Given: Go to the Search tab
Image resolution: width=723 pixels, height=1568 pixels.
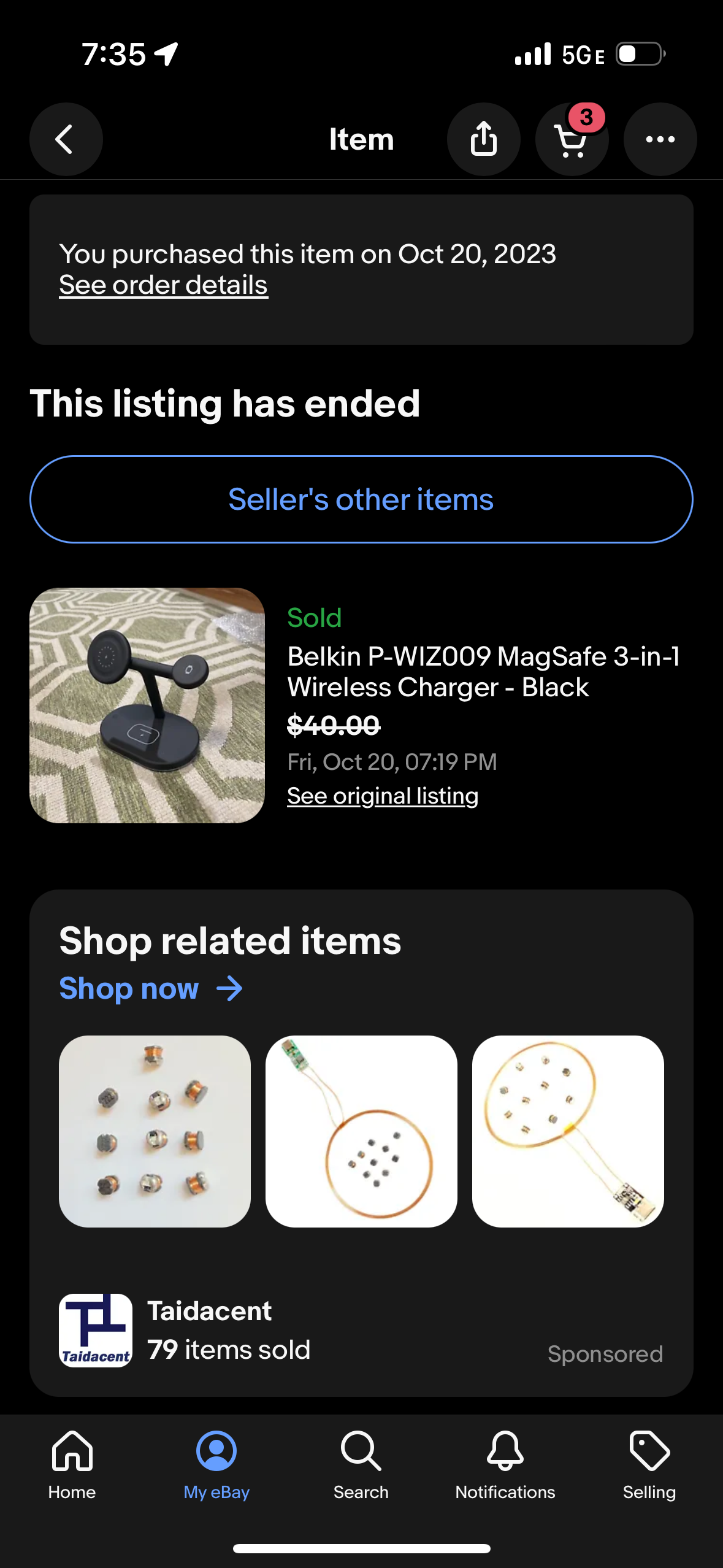Looking at the screenshot, I should coord(361,1464).
